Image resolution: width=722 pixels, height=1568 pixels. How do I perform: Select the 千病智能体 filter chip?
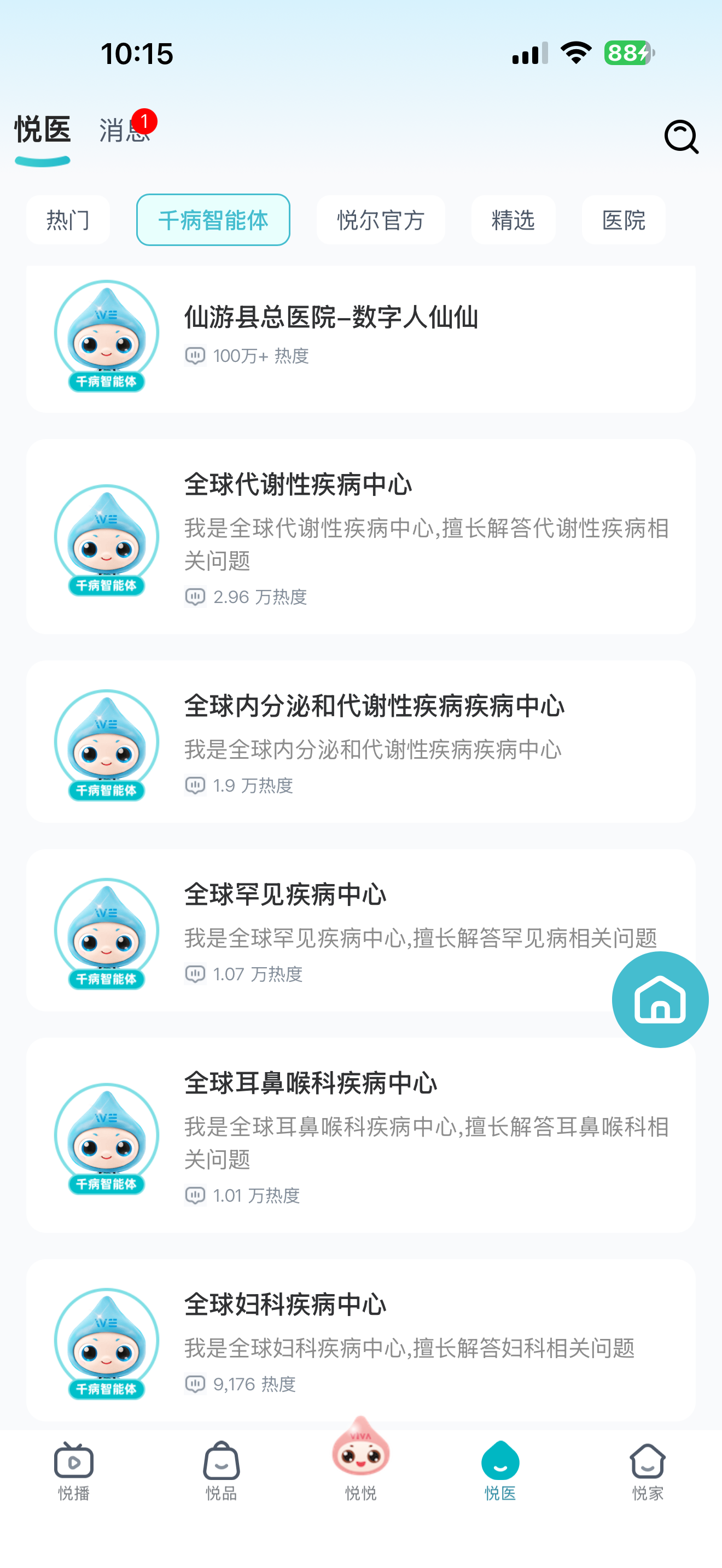tap(213, 220)
